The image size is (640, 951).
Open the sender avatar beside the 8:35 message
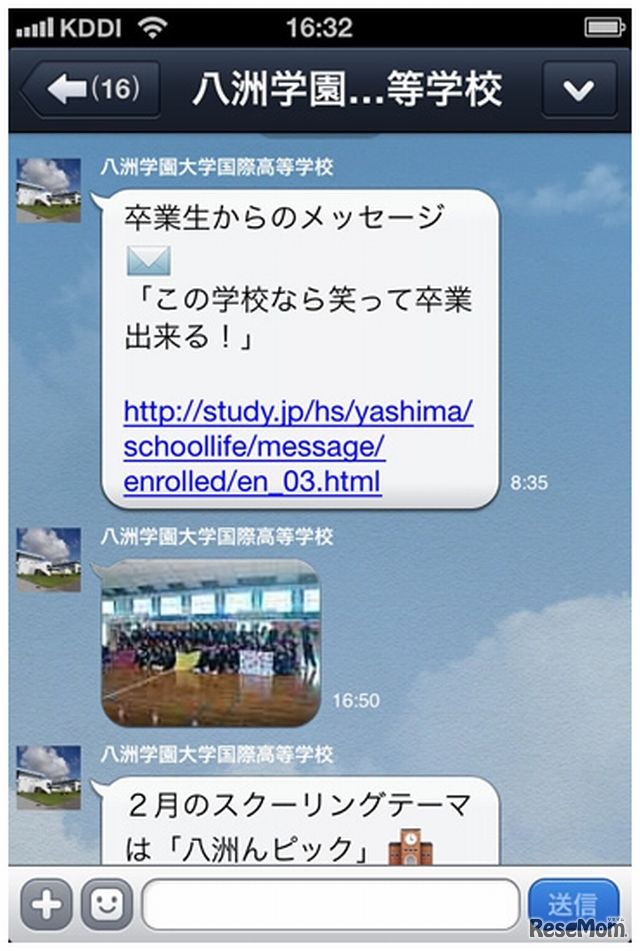pyautogui.click(x=48, y=190)
